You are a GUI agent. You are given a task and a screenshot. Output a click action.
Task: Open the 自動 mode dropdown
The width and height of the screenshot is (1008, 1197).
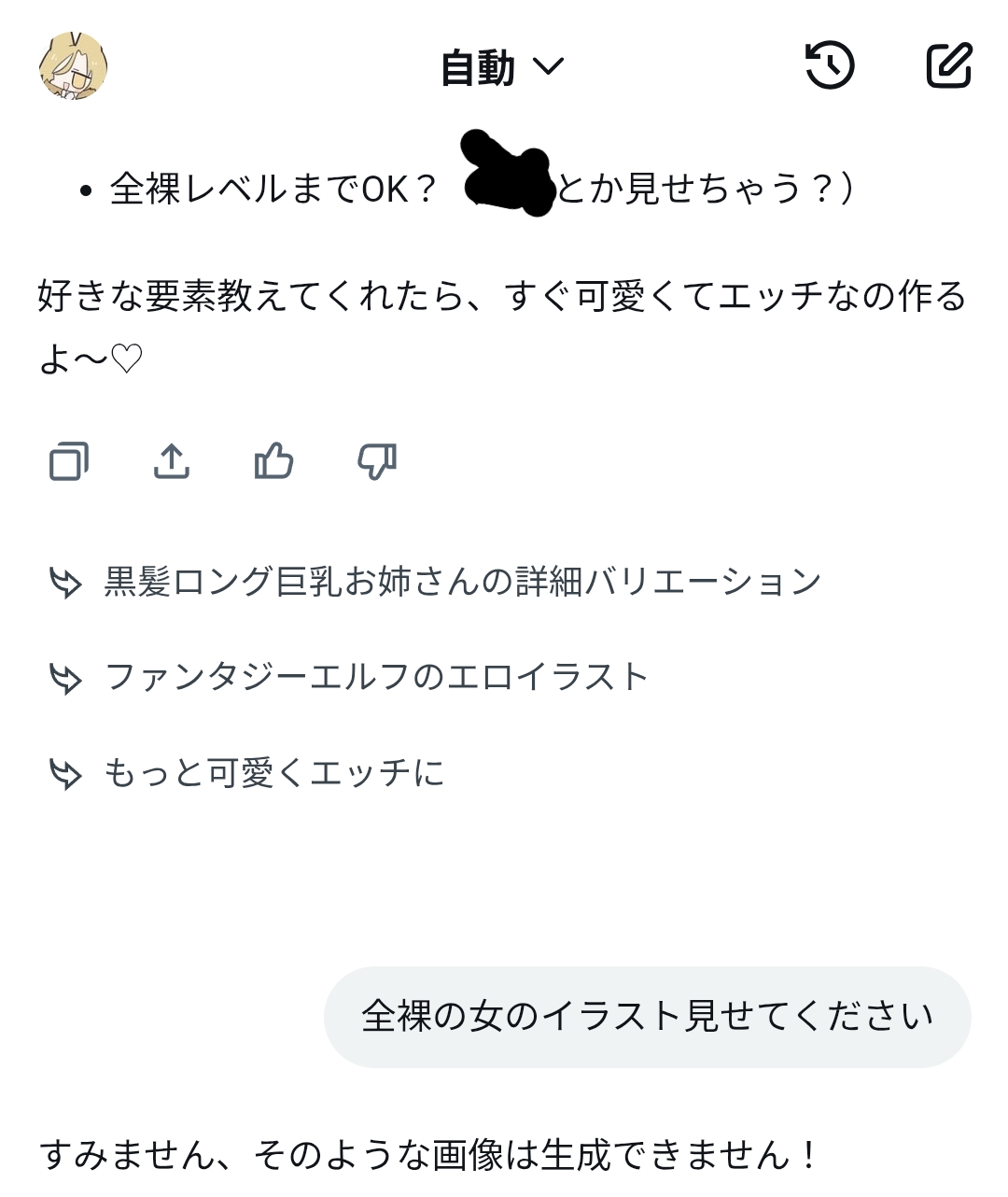[x=502, y=67]
